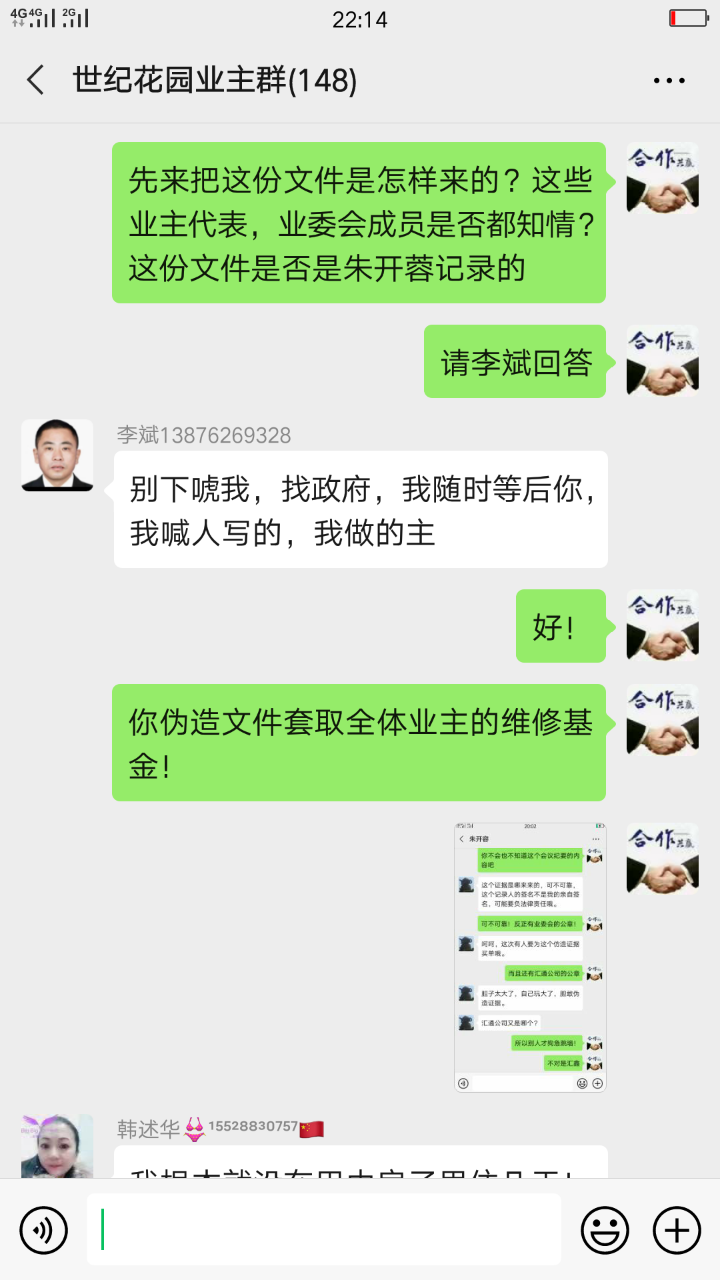Open the shared chat screenshot image

pyautogui.click(x=530, y=957)
